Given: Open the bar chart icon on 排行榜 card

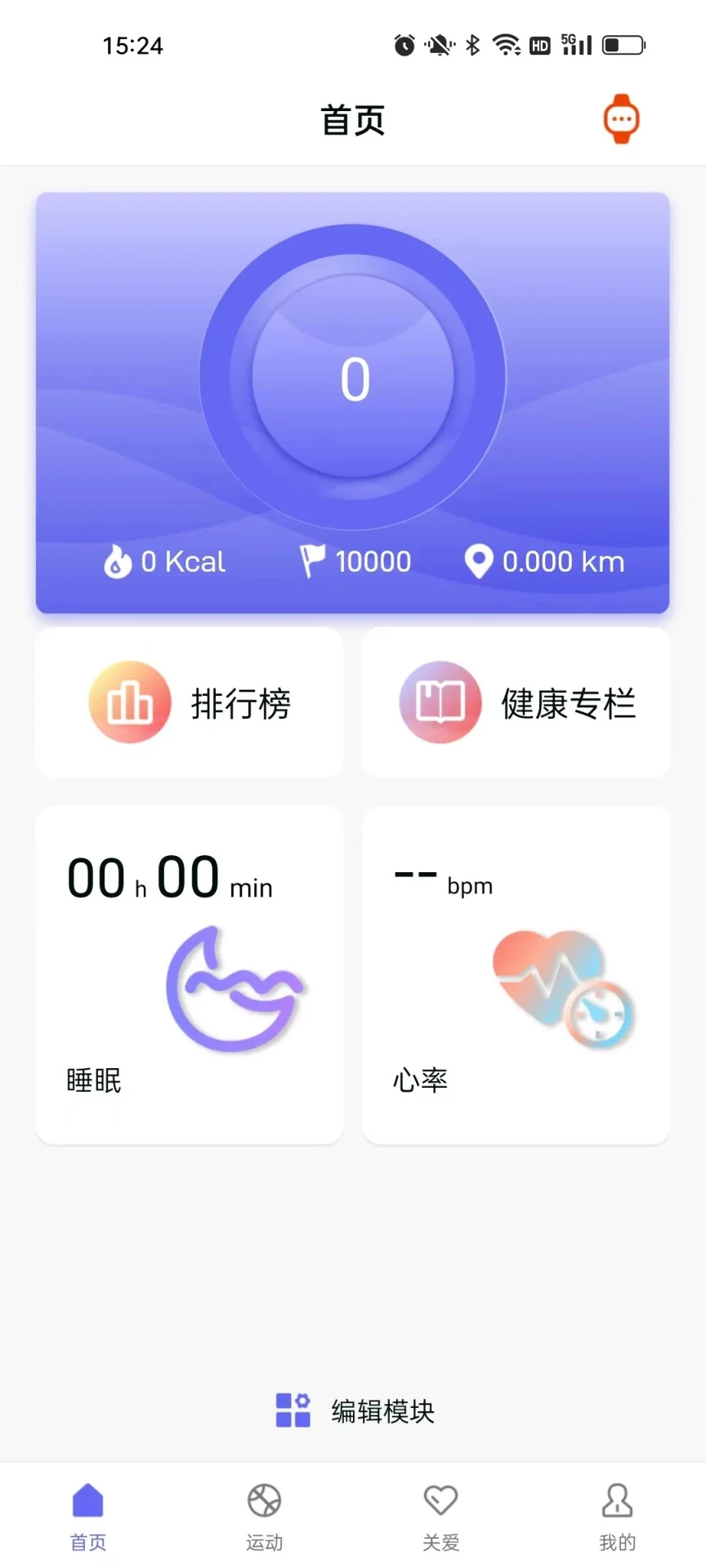Looking at the screenshot, I should [130, 702].
